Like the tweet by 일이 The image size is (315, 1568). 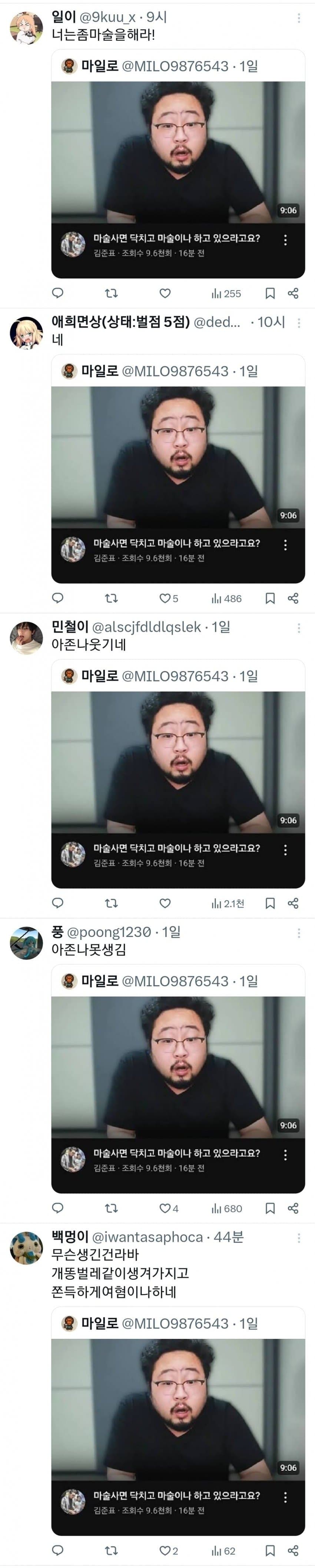pyautogui.click(x=165, y=293)
